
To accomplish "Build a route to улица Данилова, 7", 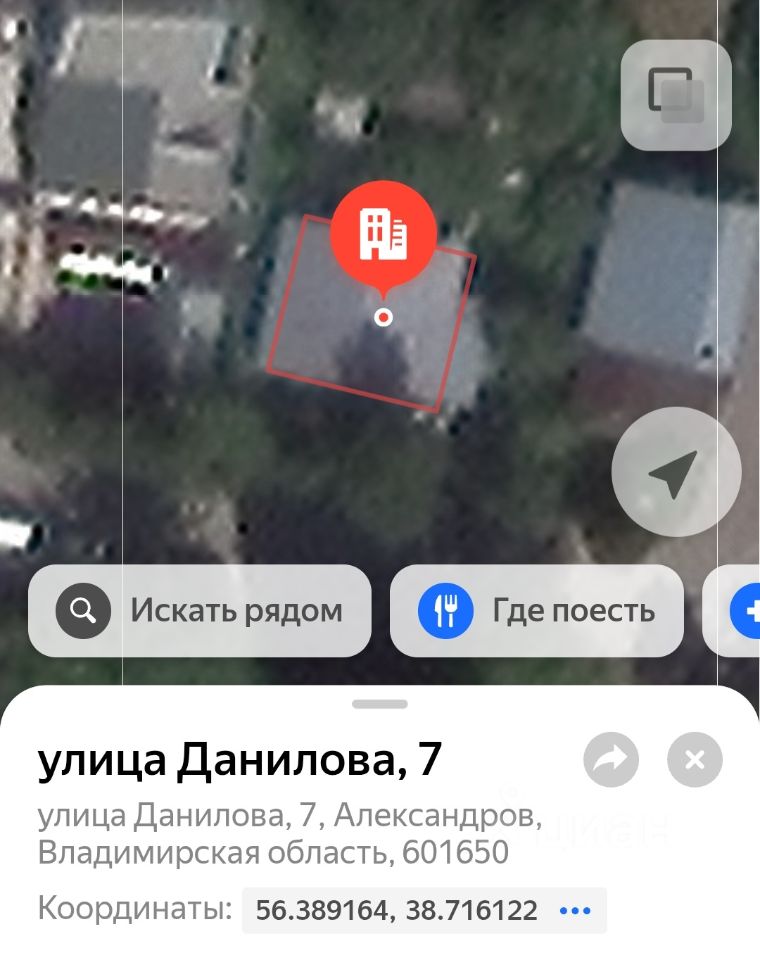I will pos(611,761).
